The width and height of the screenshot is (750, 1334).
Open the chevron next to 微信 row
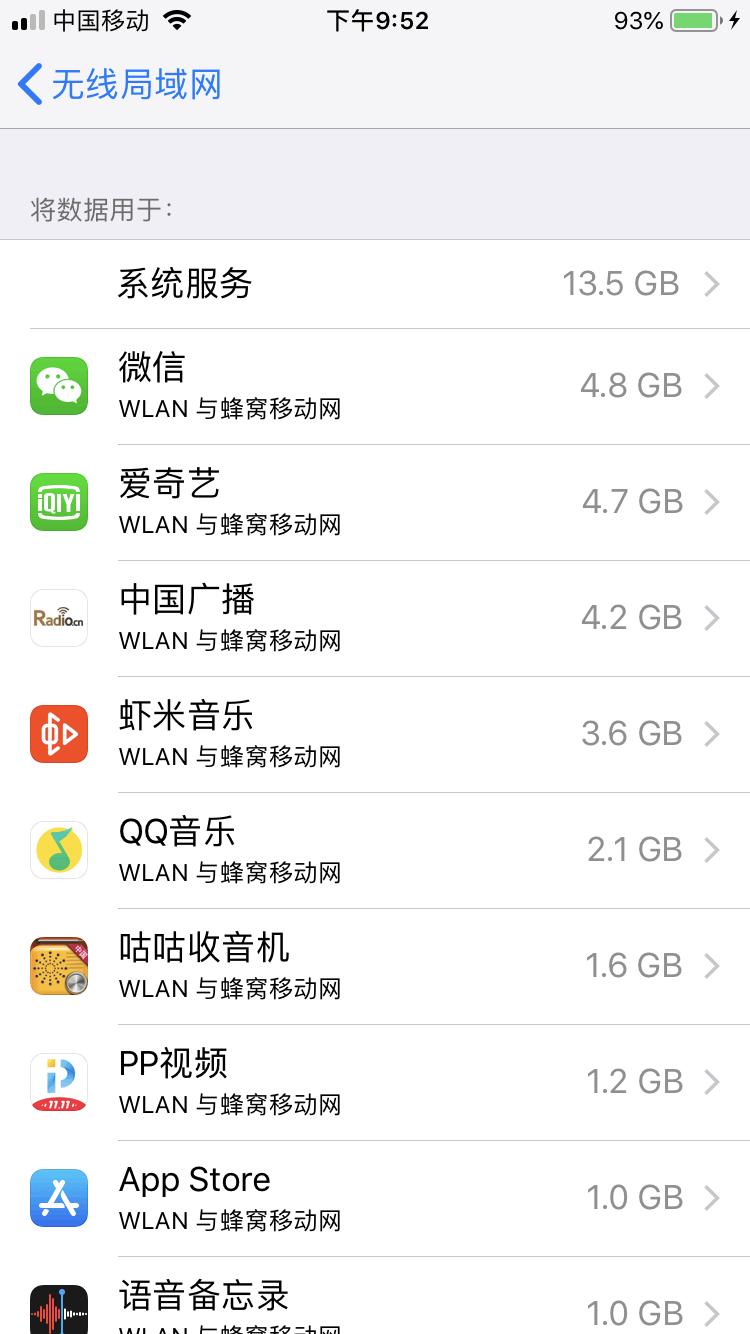click(x=712, y=386)
